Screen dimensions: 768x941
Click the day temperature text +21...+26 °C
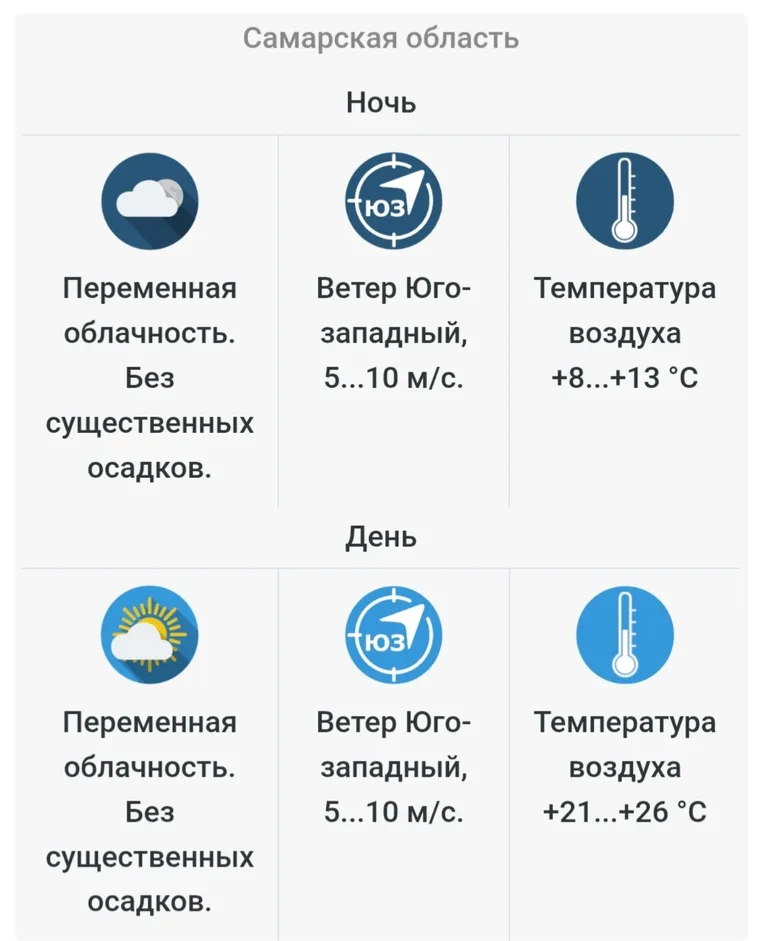point(624,813)
